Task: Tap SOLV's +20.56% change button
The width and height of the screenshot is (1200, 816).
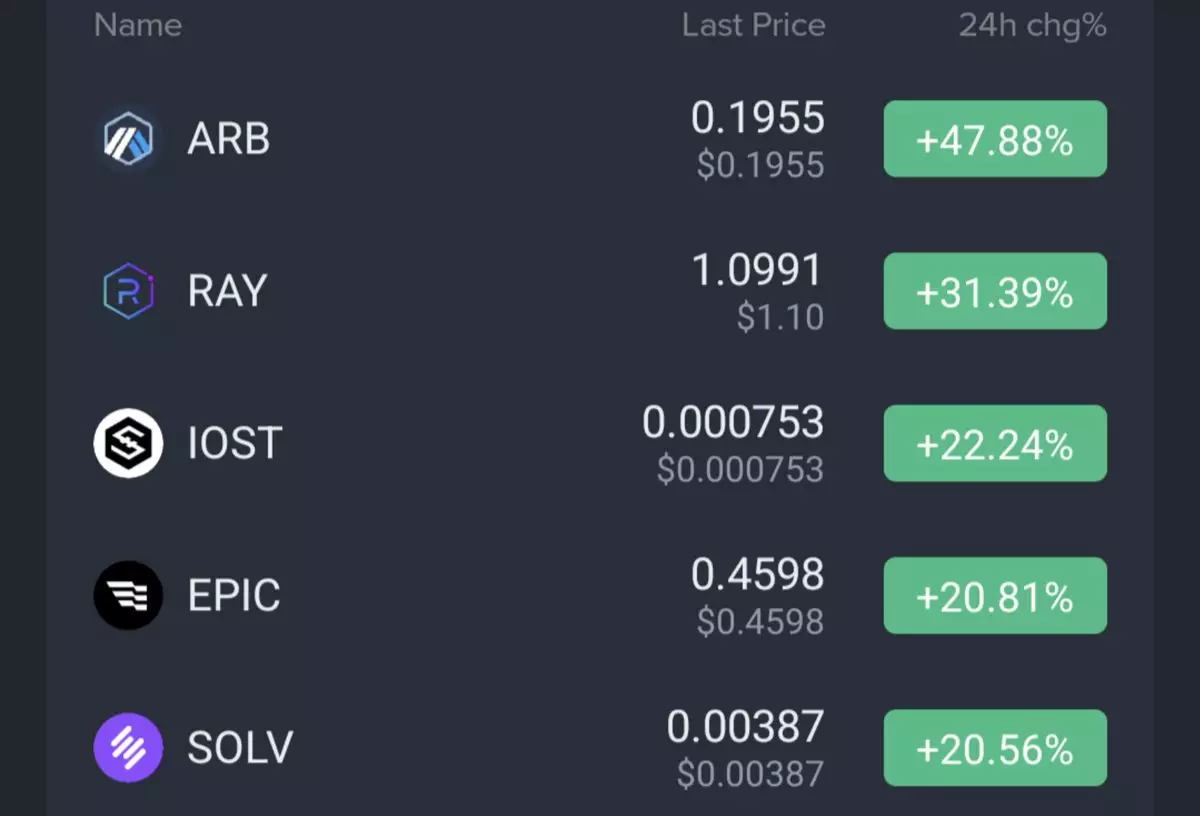Action: tap(995, 747)
